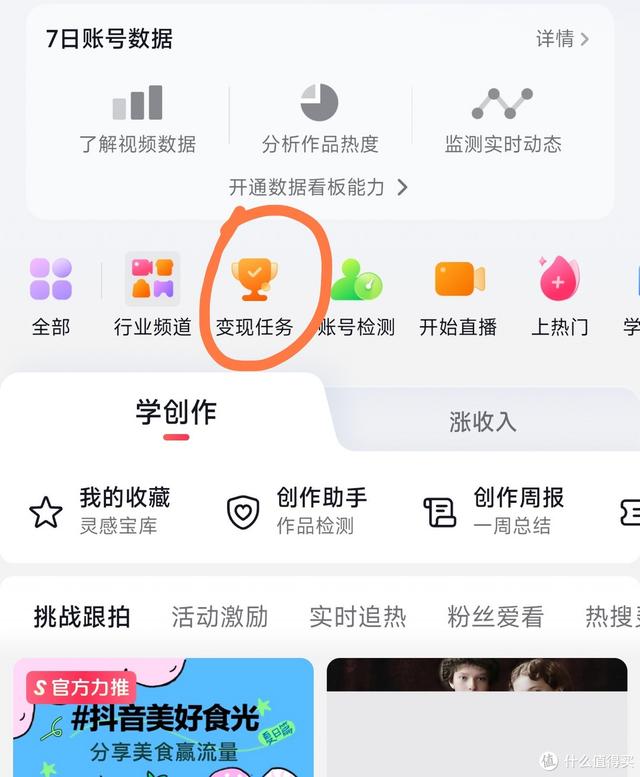Tap 了解视频数据
Screen dimensions: 640x777
137,119
